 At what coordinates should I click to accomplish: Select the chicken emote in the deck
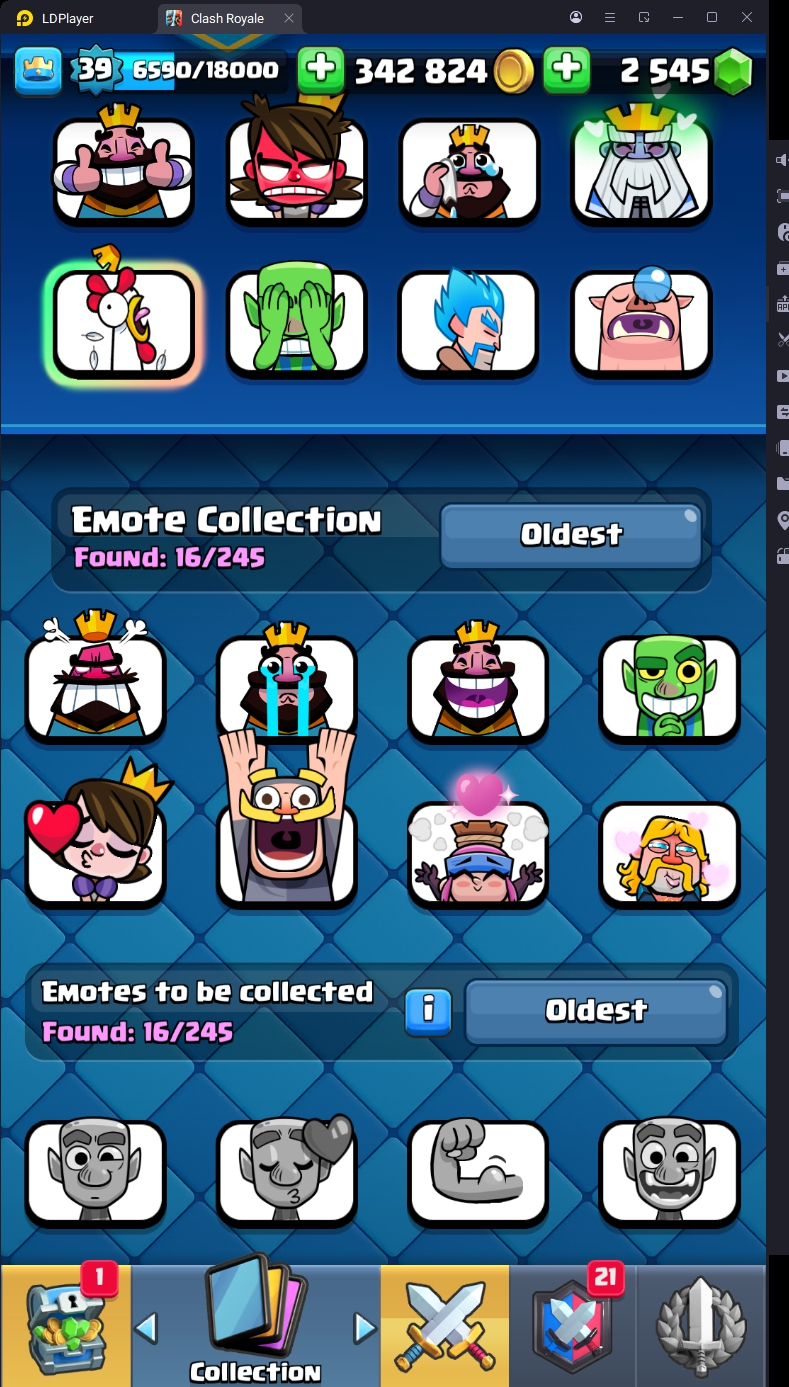point(123,325)
